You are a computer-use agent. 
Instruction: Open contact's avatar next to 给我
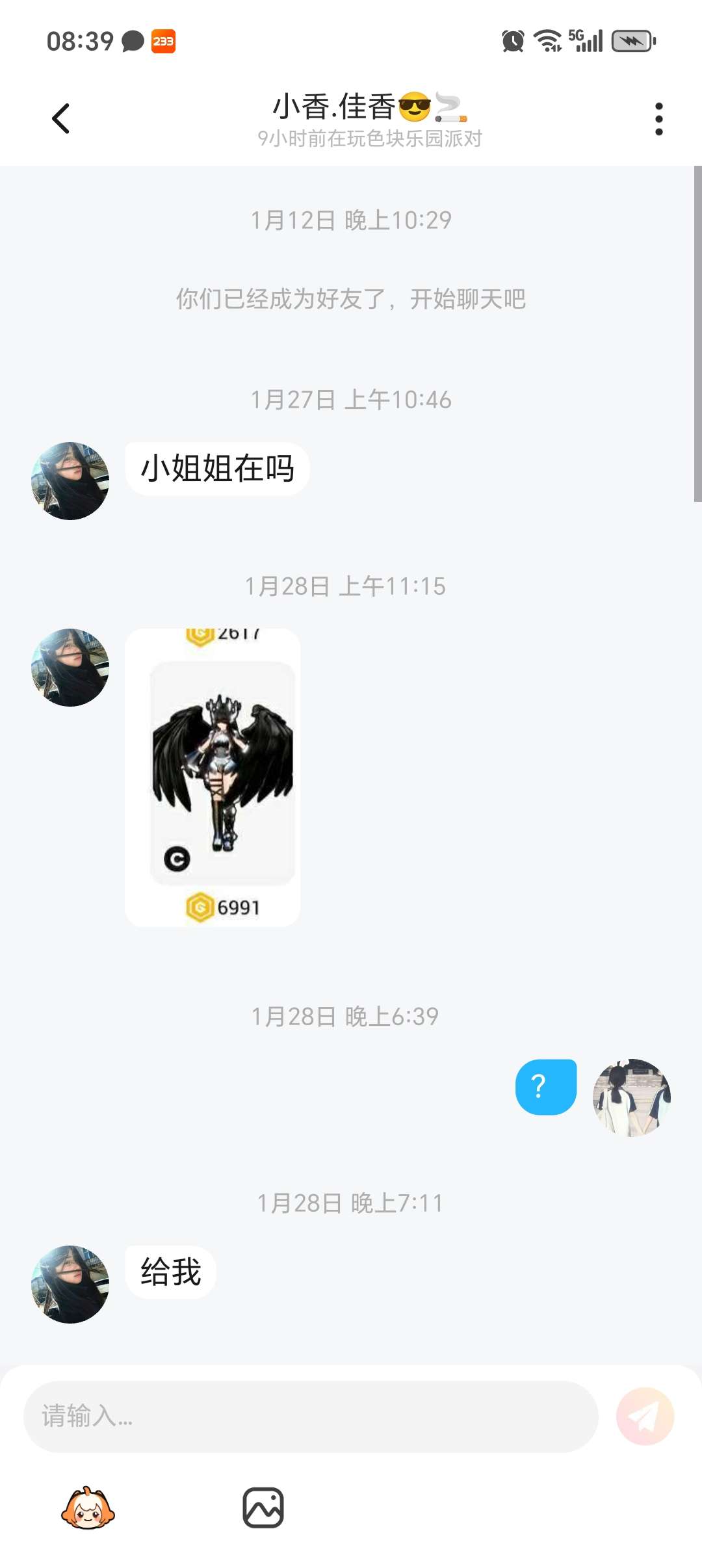point(70,1285)
